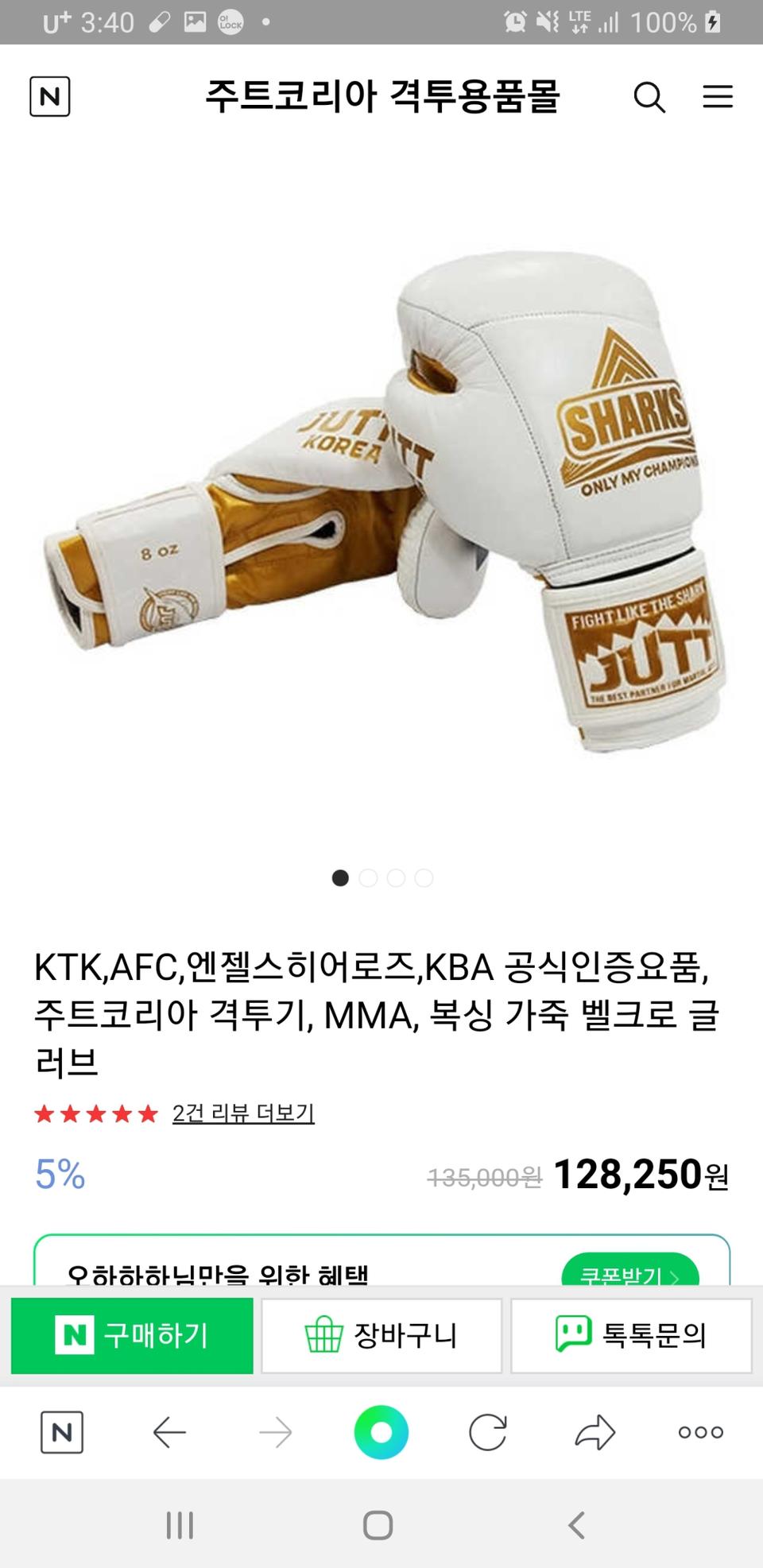The height and width of the screenshot is (1568, 763).
Task: Open the browser N shortcut icon
Action: coord(62,1433)
